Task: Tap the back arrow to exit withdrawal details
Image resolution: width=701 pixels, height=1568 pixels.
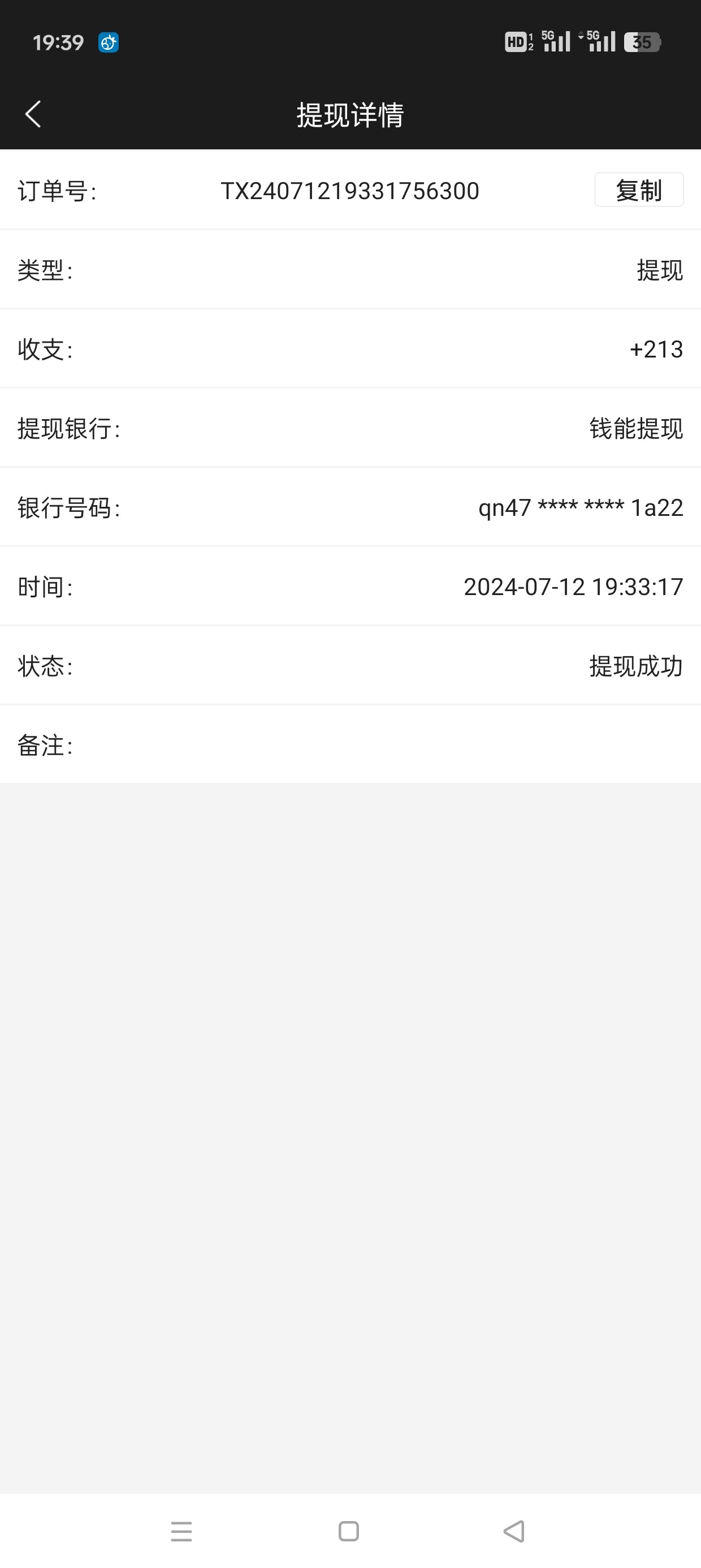Action: click(x=33, y=114)
